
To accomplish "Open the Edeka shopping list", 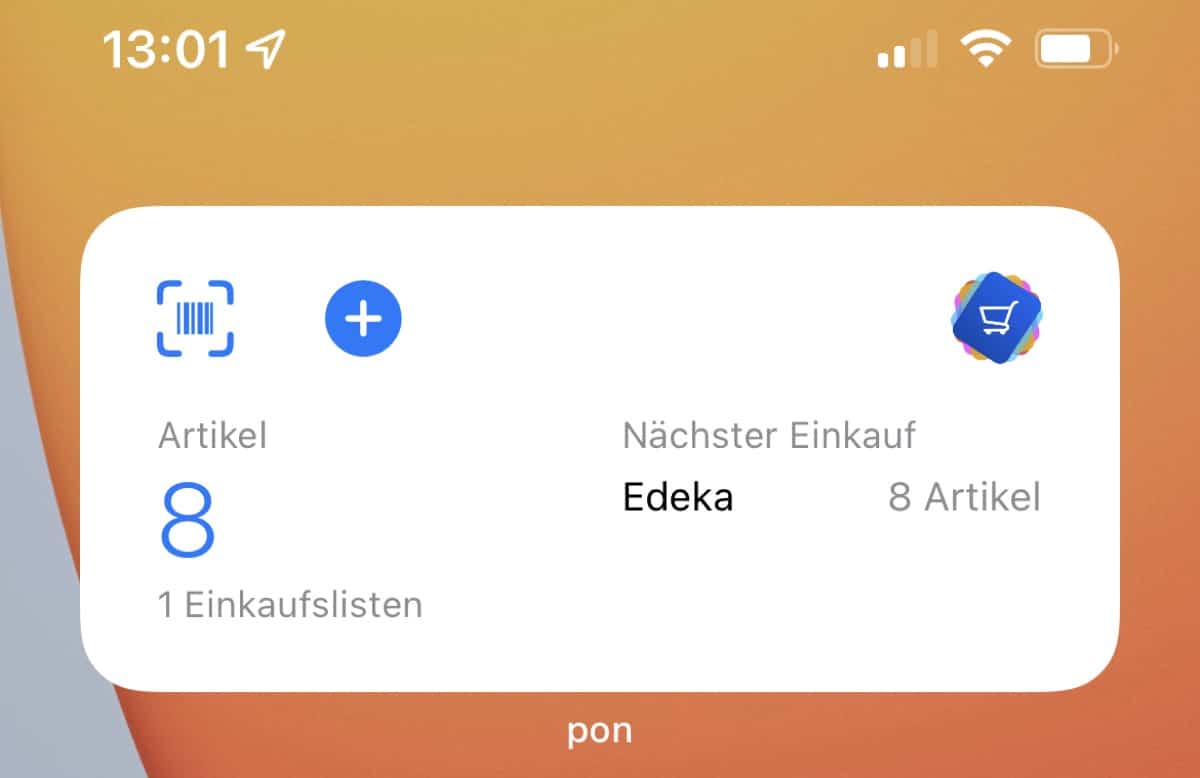I will point(678,497).
